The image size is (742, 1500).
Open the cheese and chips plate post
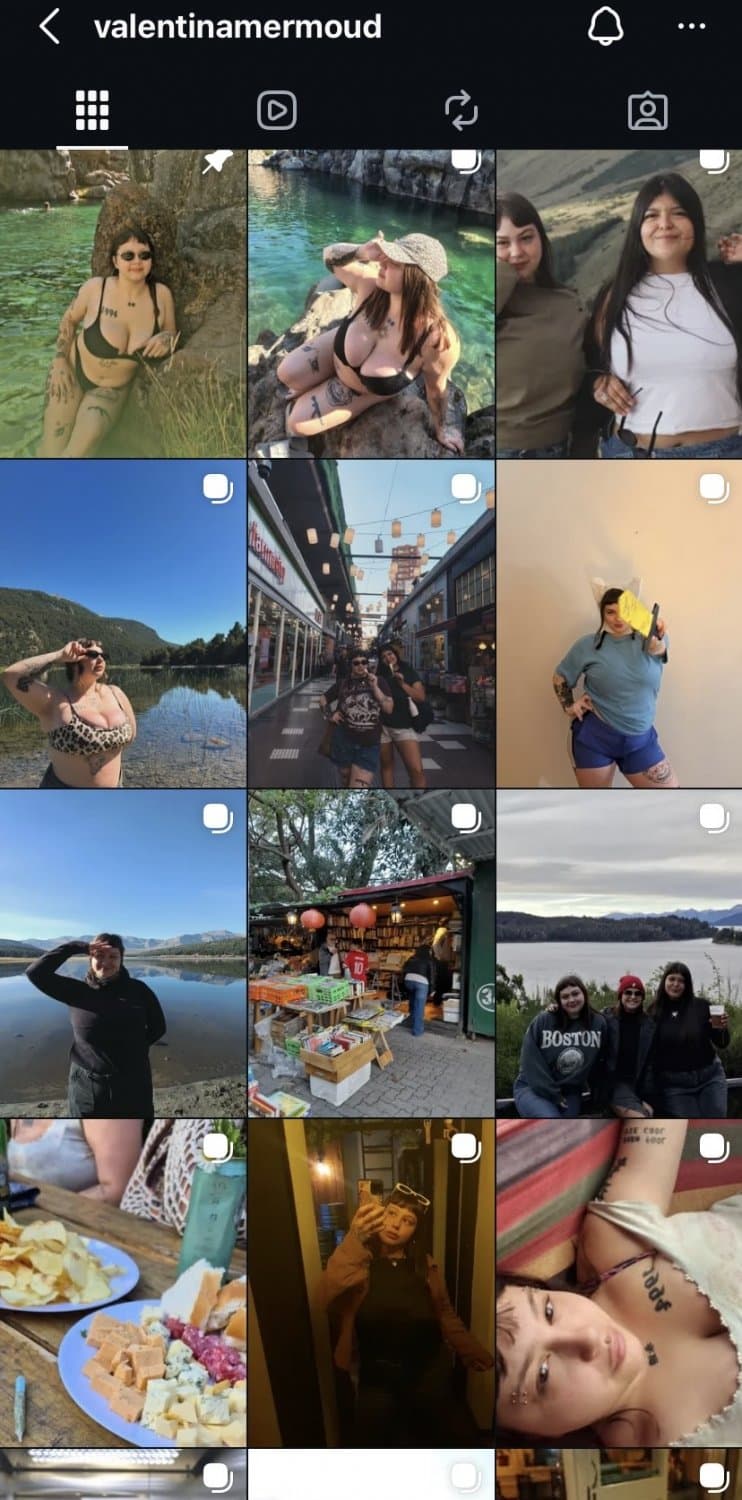coord(123,1283)
